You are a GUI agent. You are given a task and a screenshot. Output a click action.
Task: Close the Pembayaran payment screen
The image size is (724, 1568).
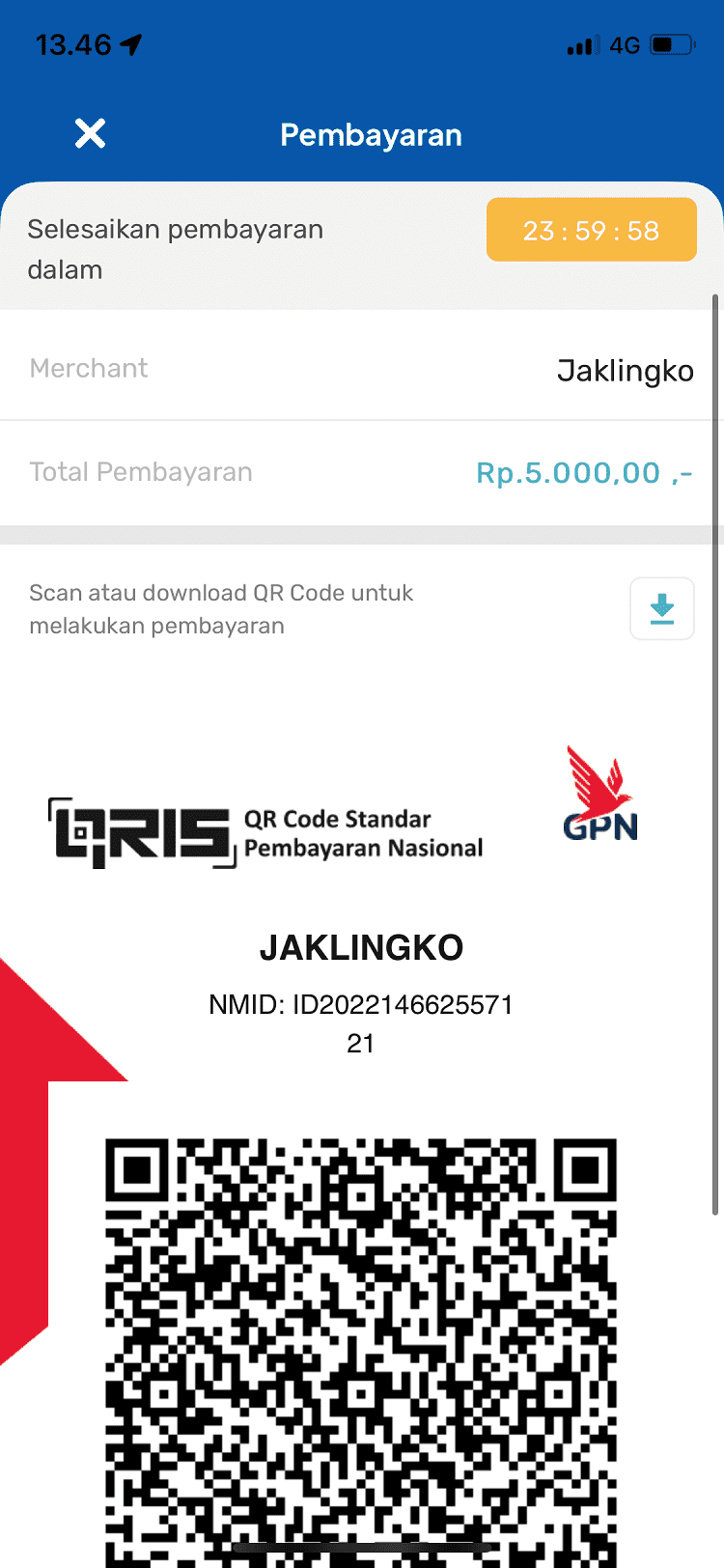click(x=89, y=134)
